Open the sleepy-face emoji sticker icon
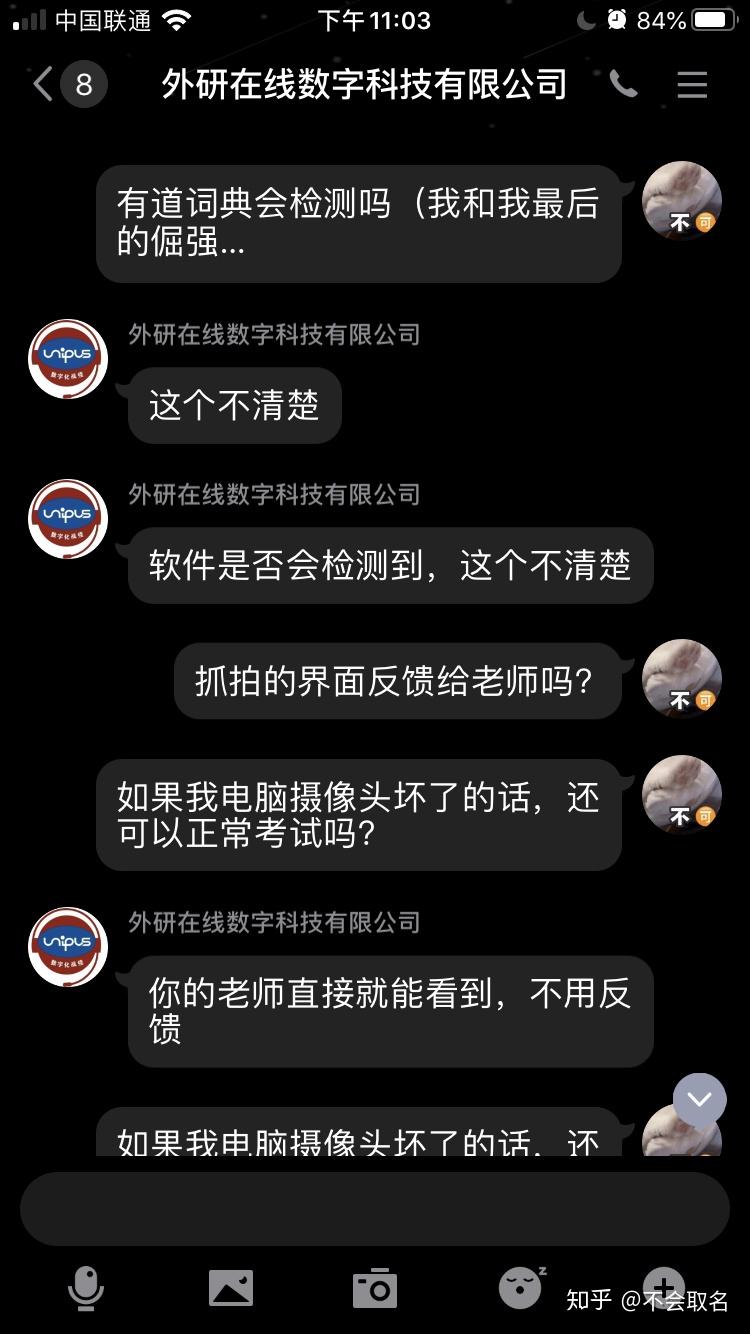The height and width of the screenshot is (1334, 750). pos(519,1287)
